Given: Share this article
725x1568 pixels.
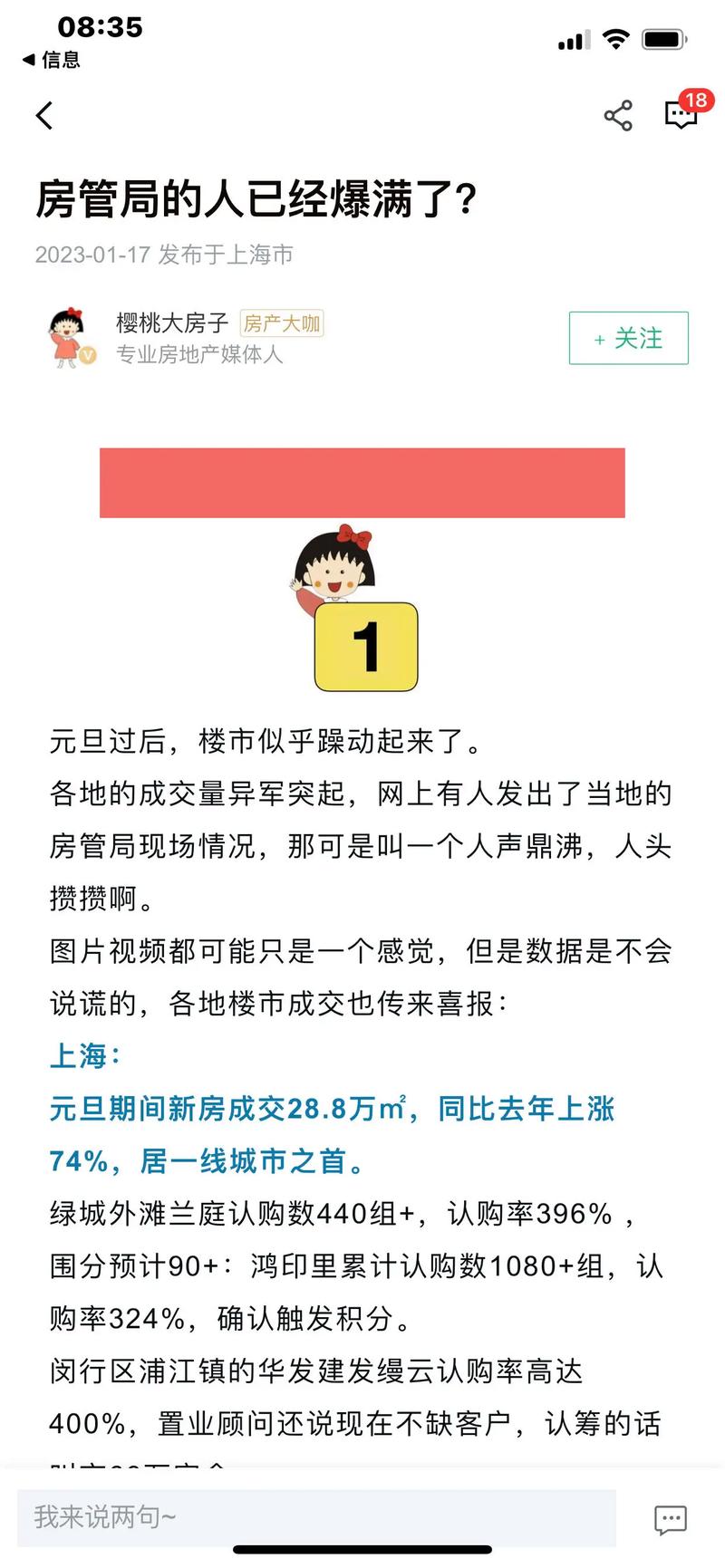Looking at the screenshot, I should coord(618,115).
